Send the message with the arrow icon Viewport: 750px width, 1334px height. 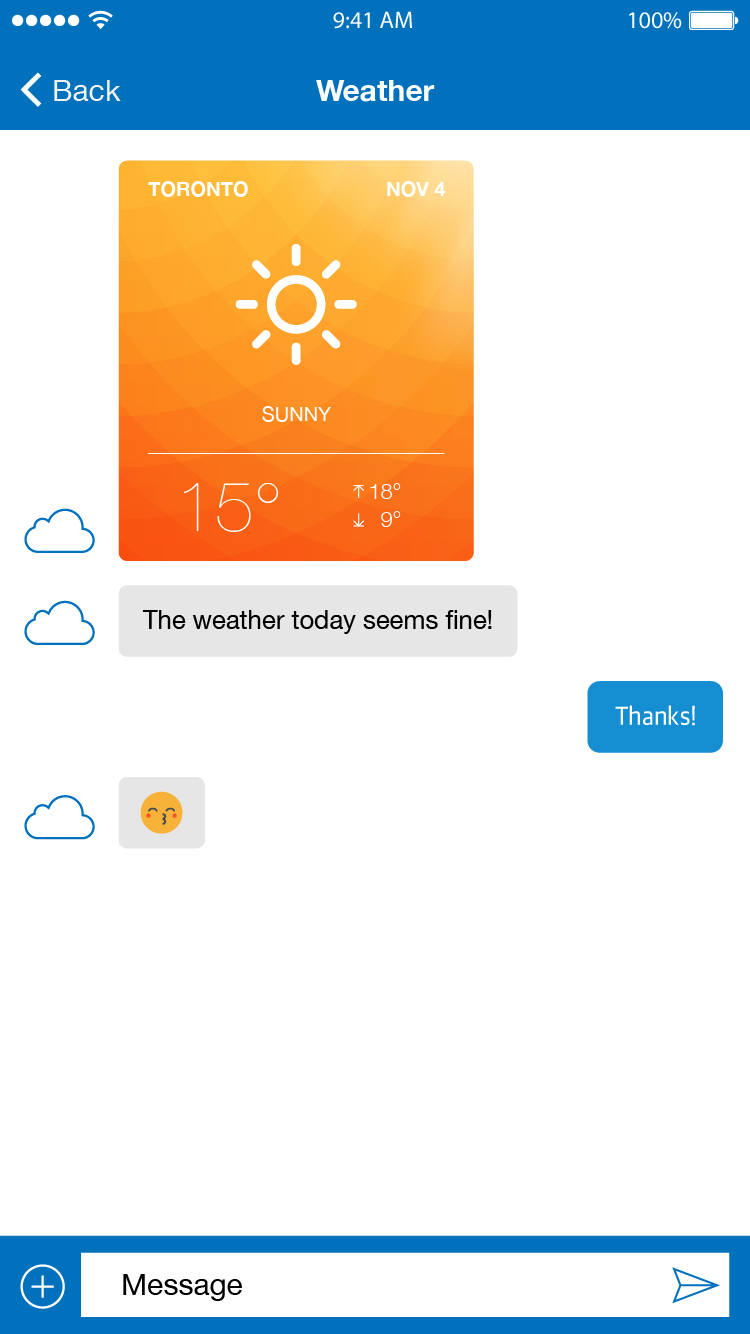point(695,1285)
